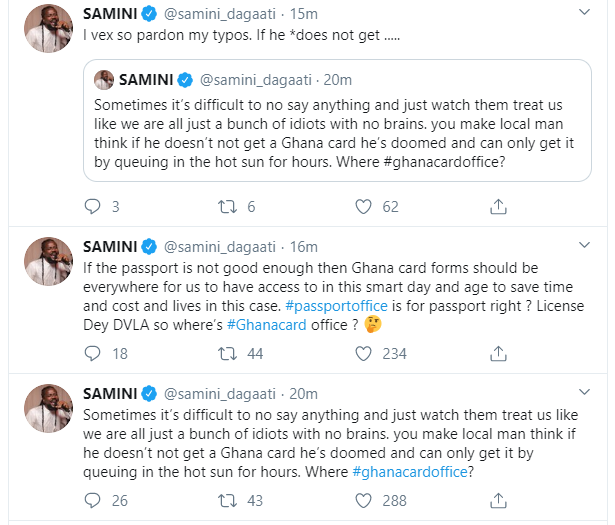Open SAMINI's profile picture on the 16m tweet

pyautogui.click(x=49, y=262)
